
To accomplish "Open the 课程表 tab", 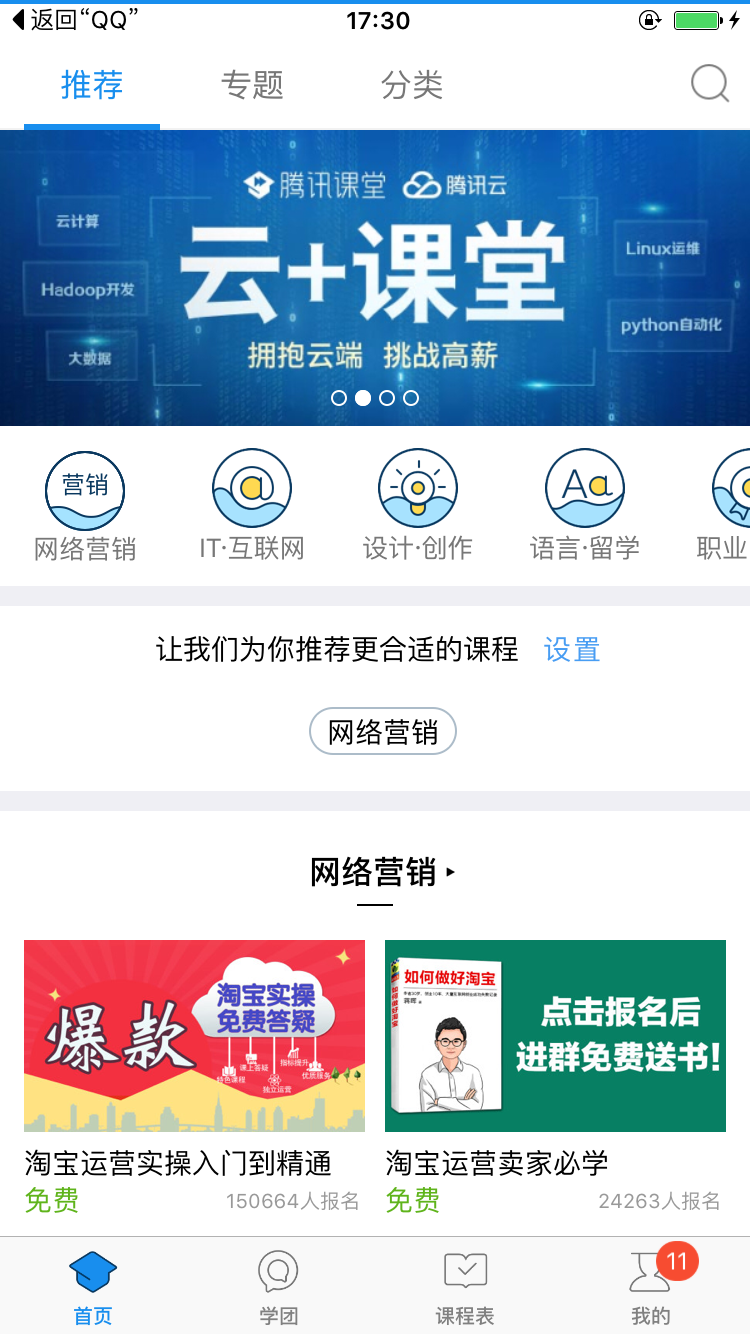I will coord(465,1286).
